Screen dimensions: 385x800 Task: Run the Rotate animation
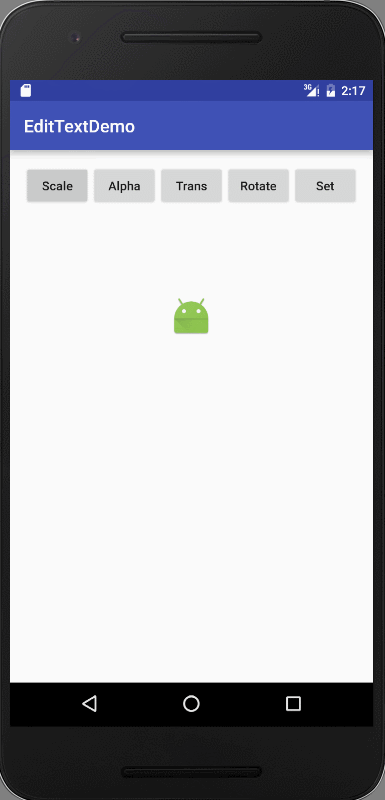pyautogui.click(x=259, y=186)
